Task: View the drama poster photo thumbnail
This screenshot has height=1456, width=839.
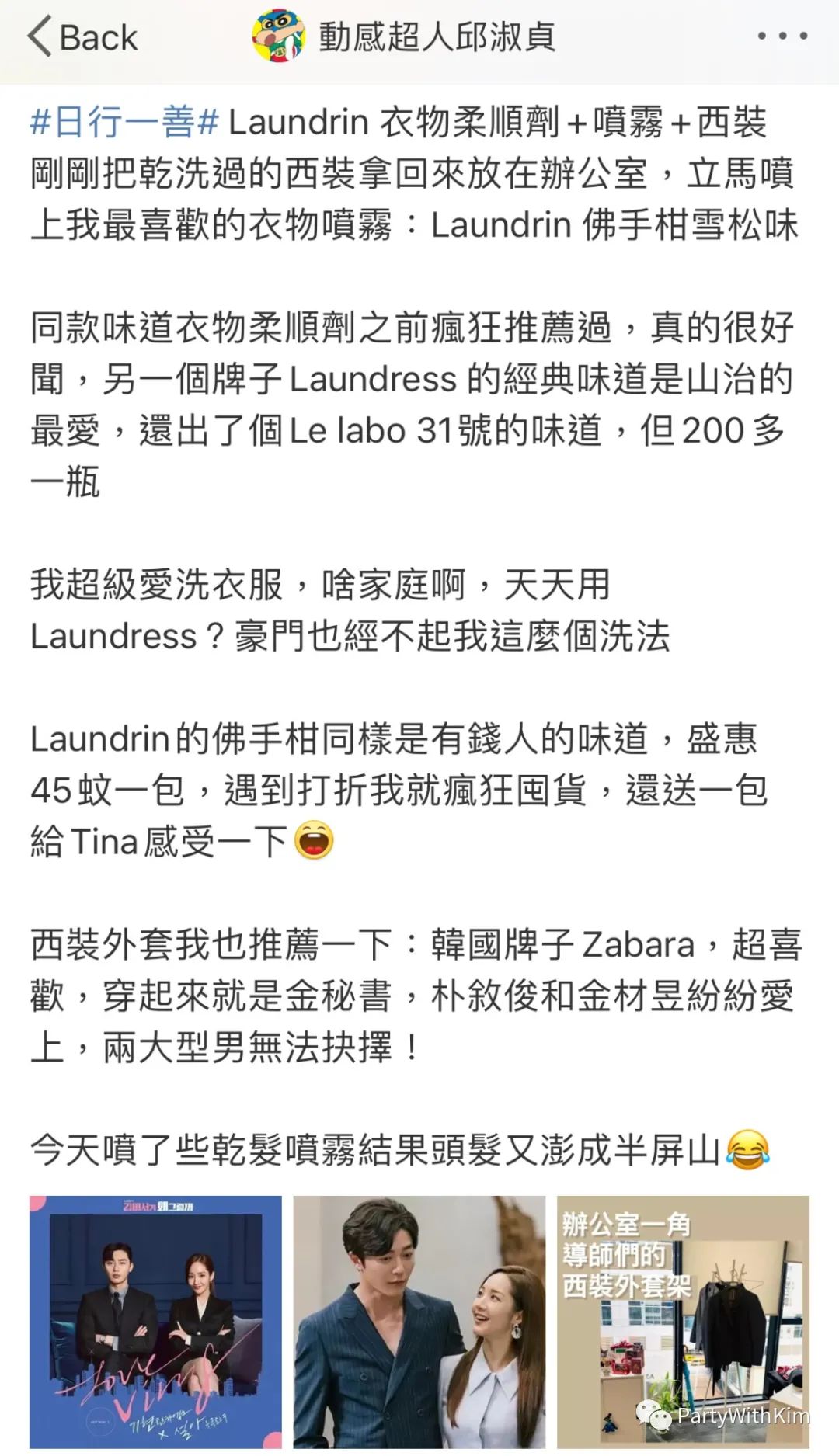Action: click(155, 1322)
